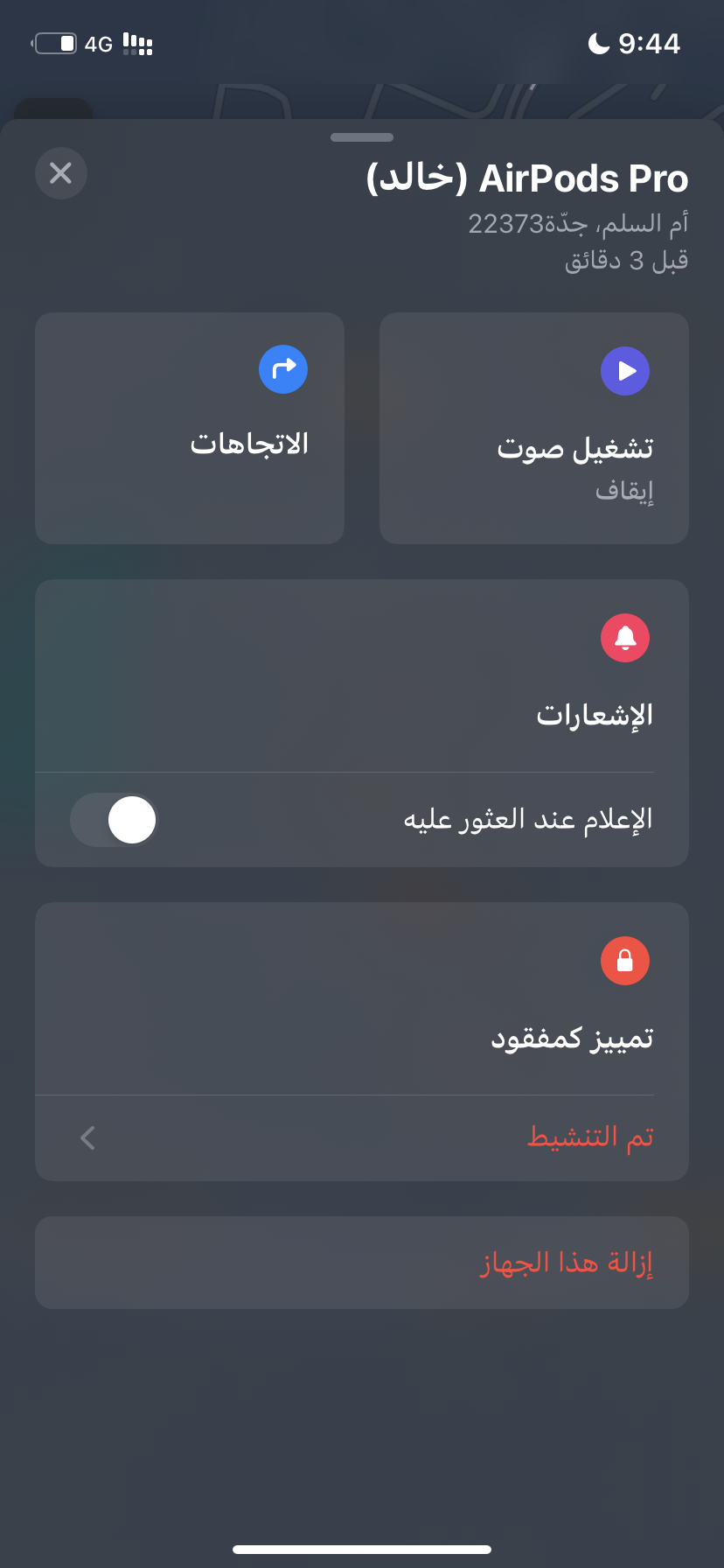
Task: Play a sound on the AirPods
Action: (x=534, y=428)
